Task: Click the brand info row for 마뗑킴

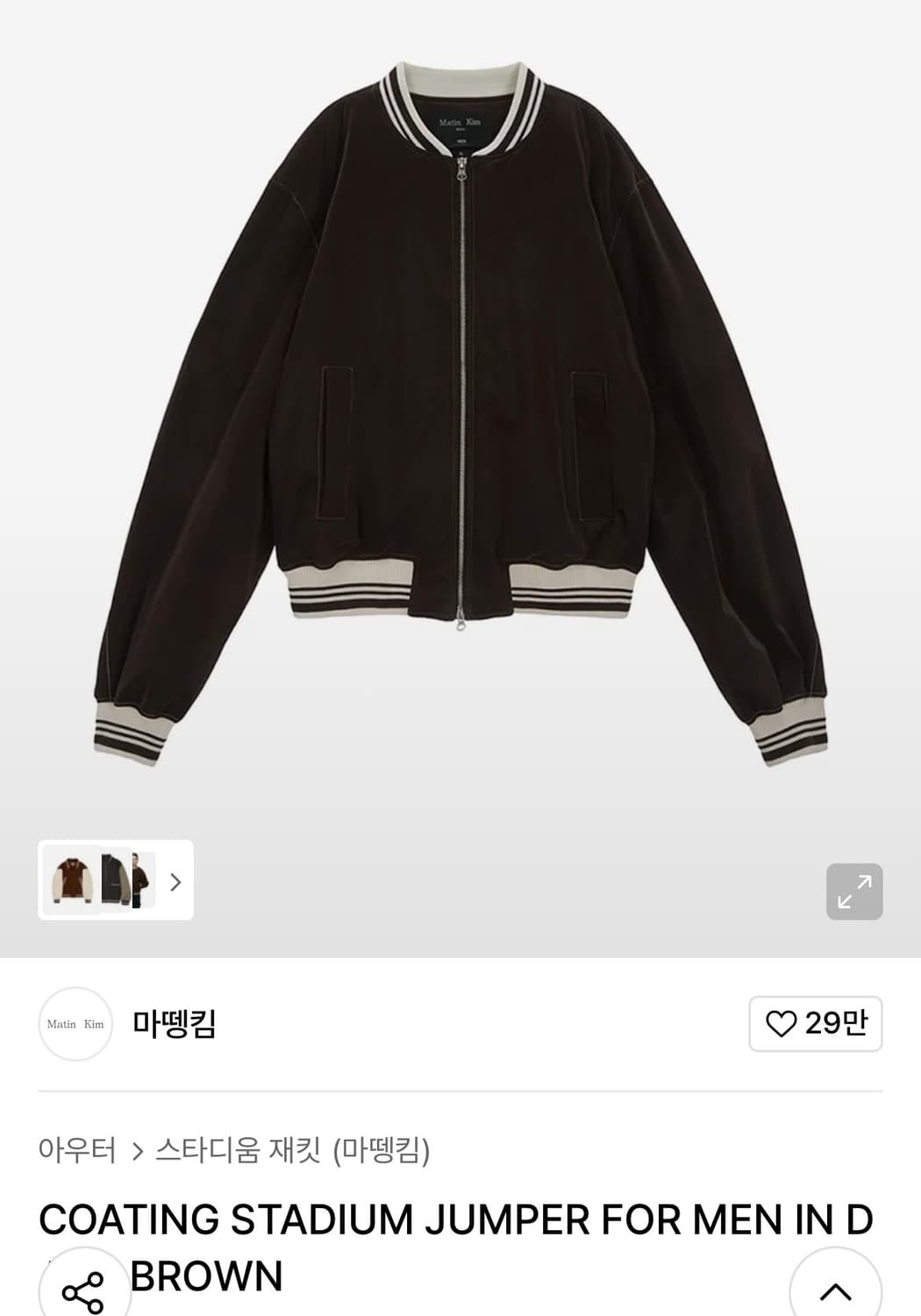Action: [x=173, y=1024]
